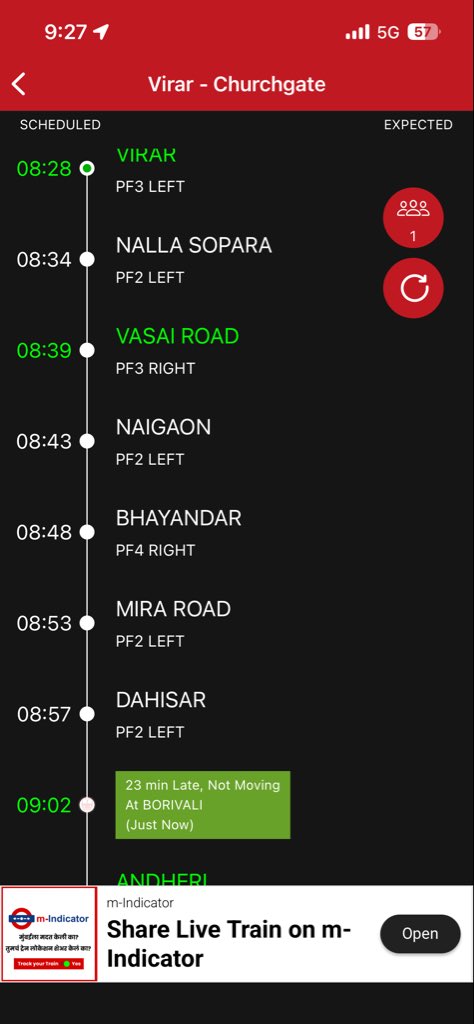Tap the m-Indicator ad thumbnail image
This screenshot has width=474, height=1024.
49,934
